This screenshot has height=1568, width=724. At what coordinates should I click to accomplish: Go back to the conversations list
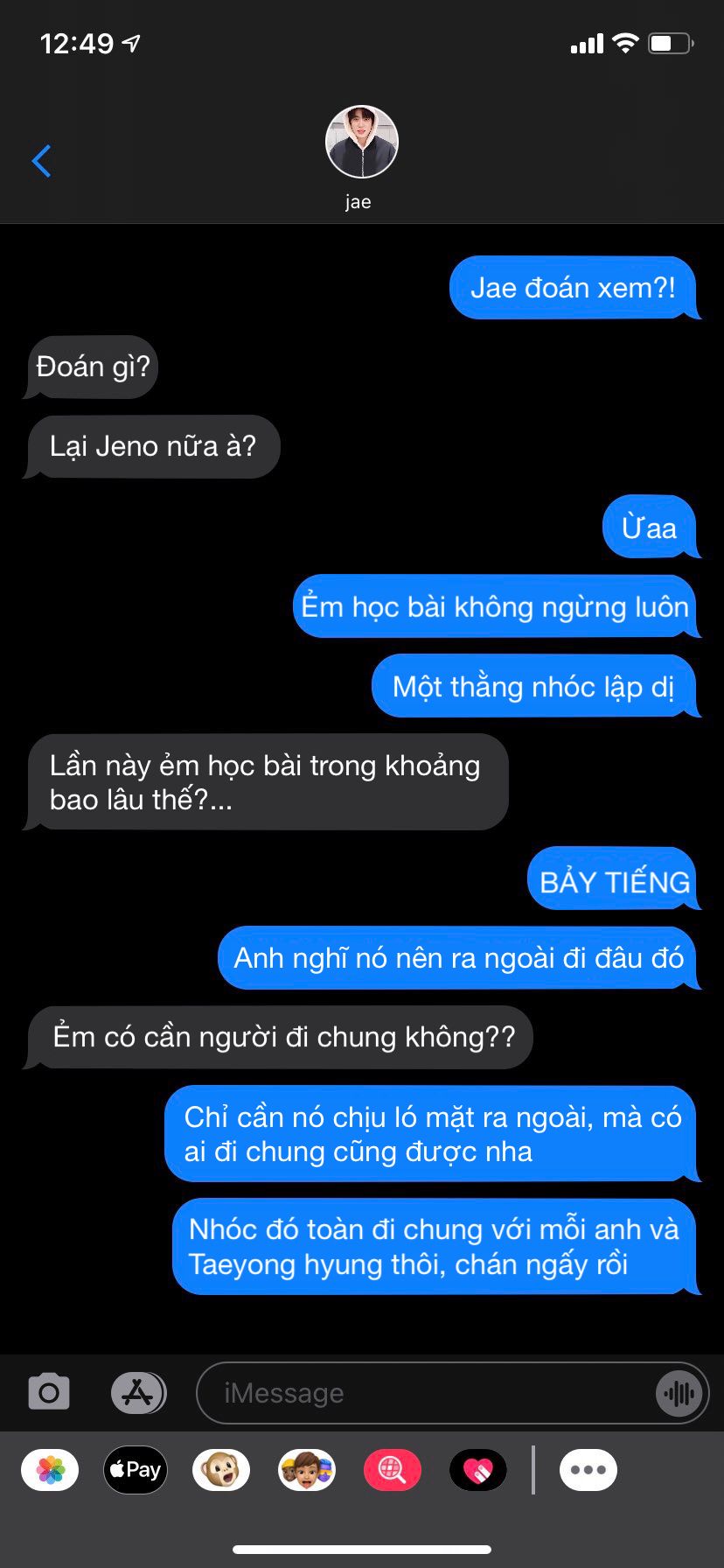point(41,161)
